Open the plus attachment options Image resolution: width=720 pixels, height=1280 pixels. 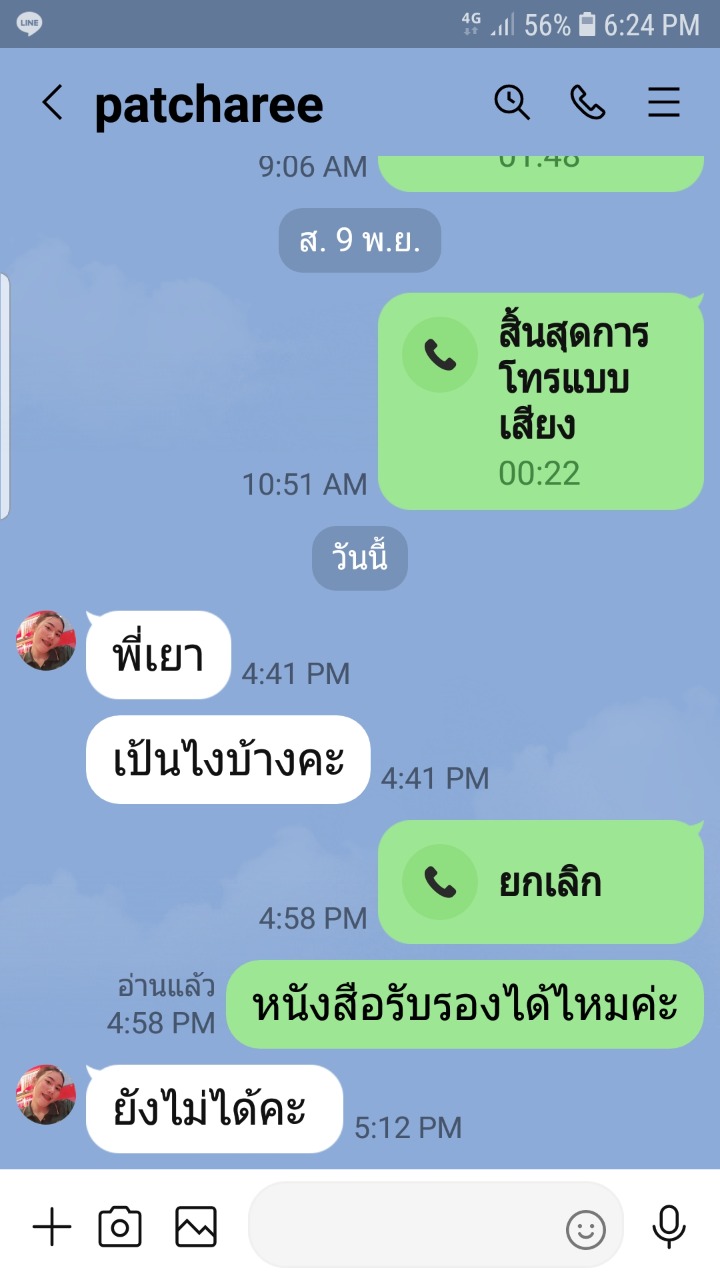point(52,1227)
